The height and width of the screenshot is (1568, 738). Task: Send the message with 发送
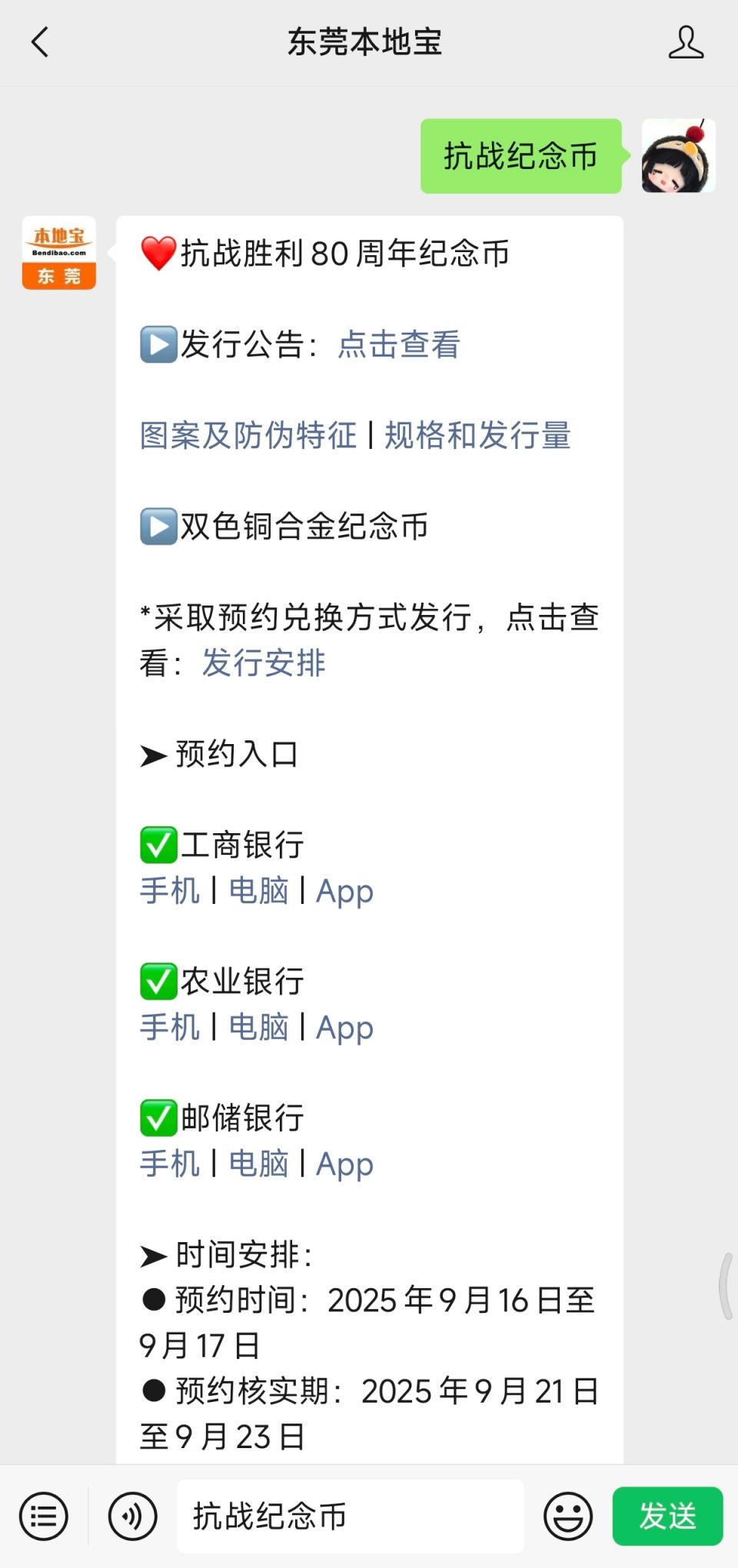667,1517
